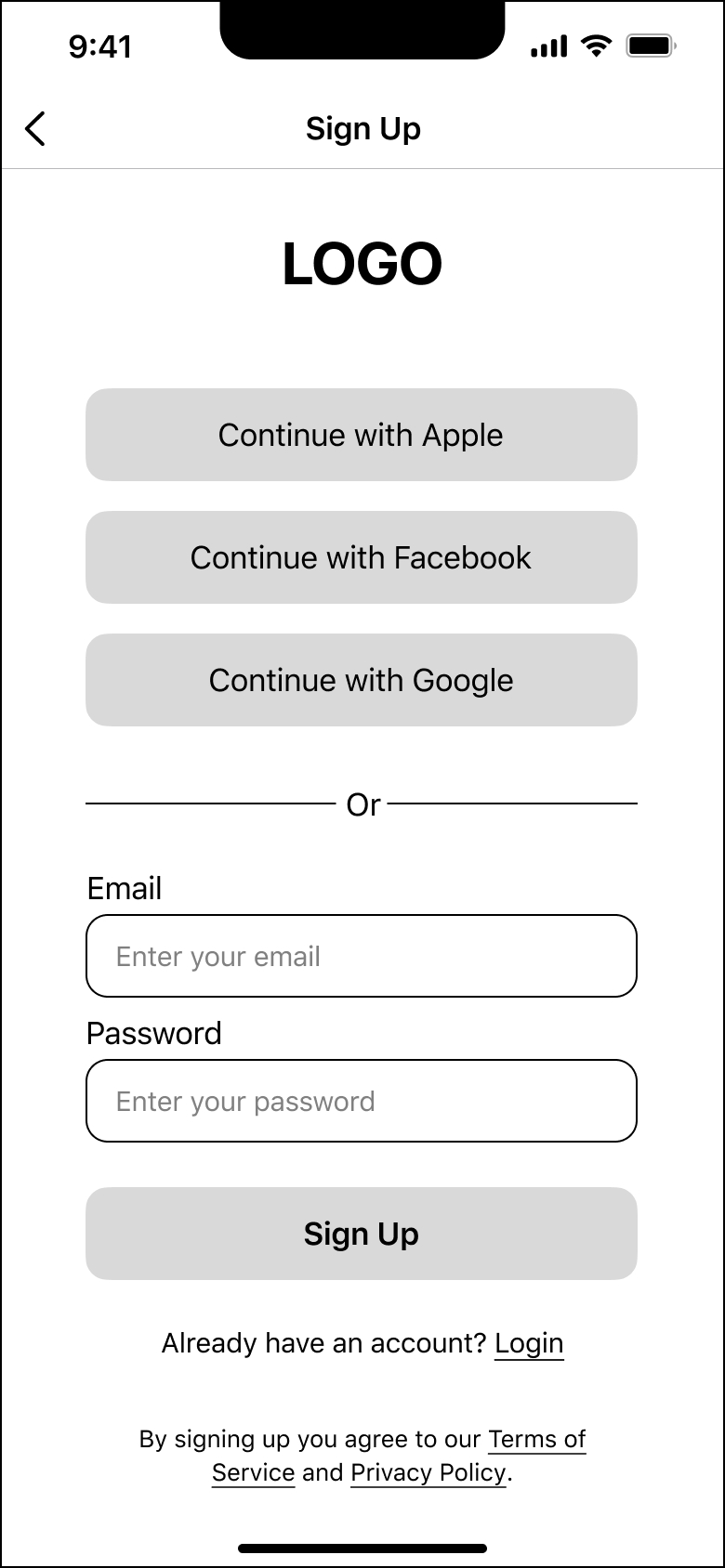Continue with Facebook
Image resolution: width=725 pixels, height=1568 pixels.
[362, 557]
